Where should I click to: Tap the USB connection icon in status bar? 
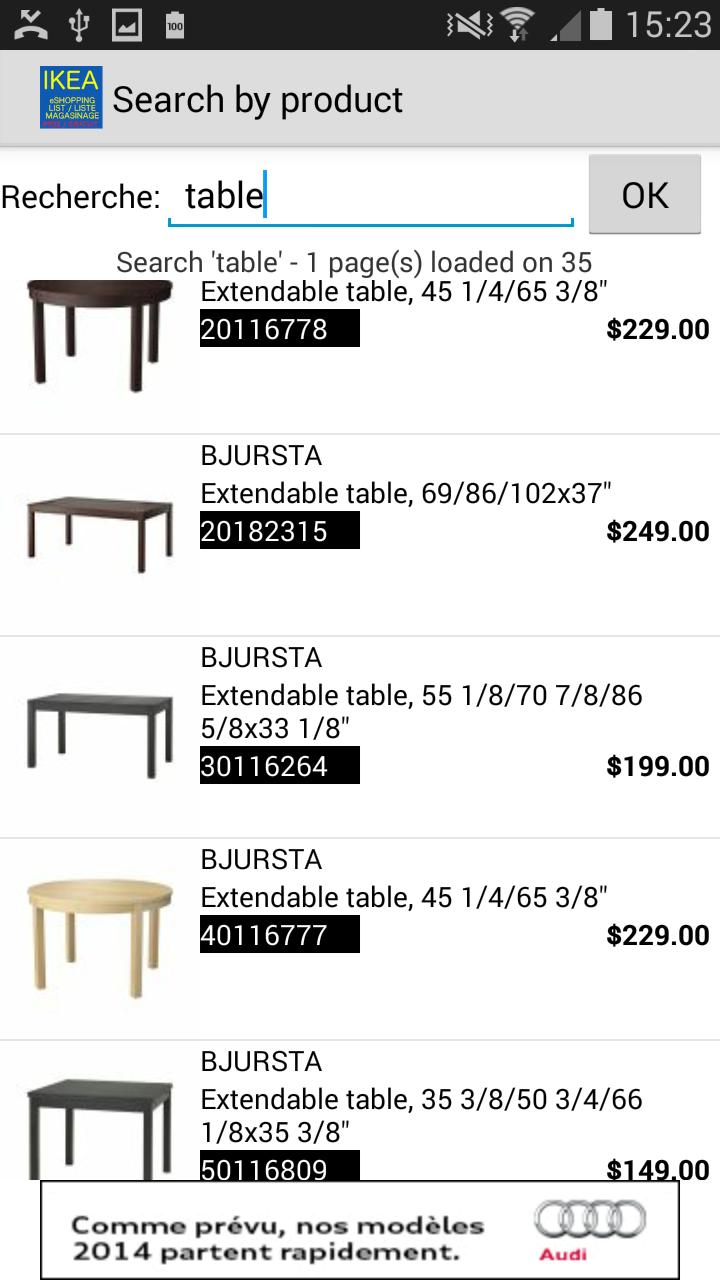tap(79, 25)
